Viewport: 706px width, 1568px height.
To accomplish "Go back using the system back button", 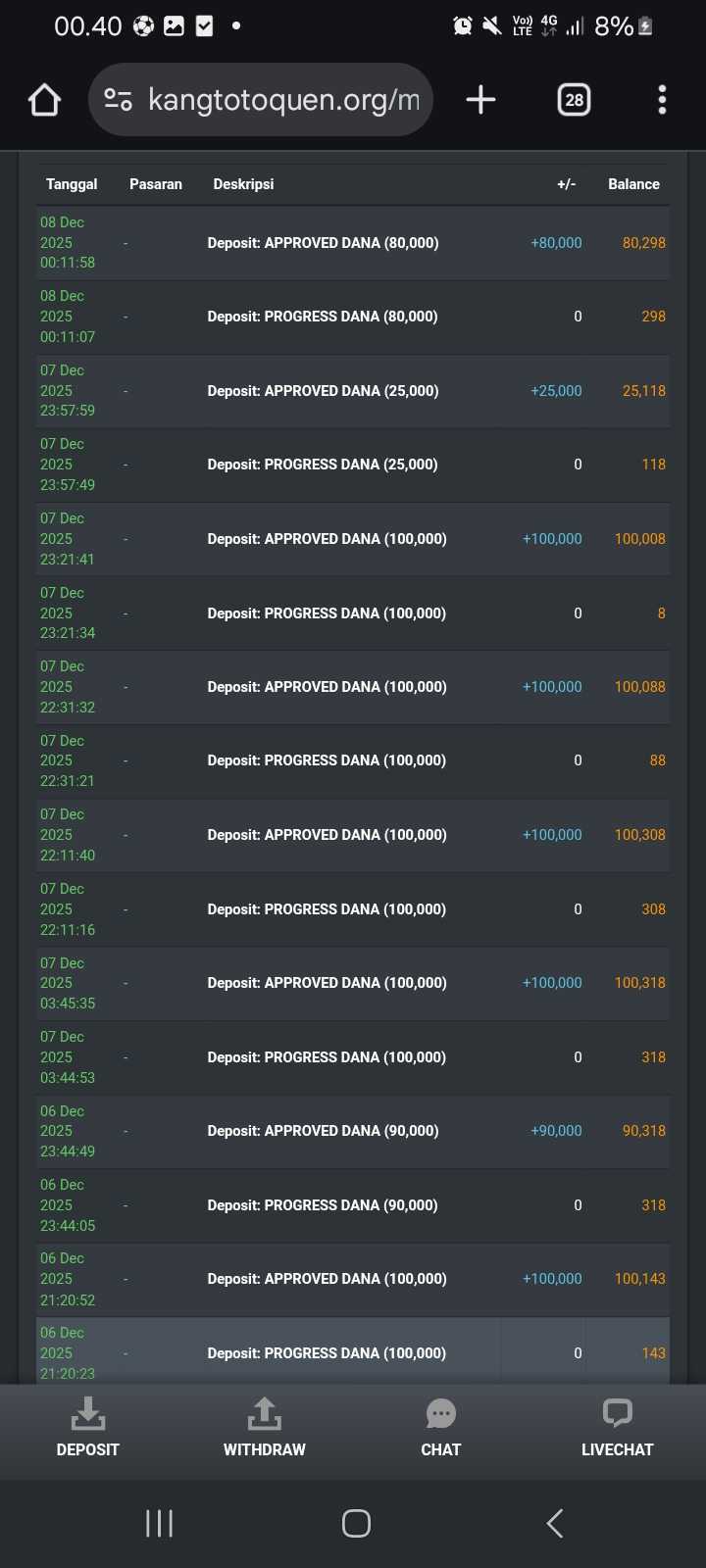I will 554,1523.
